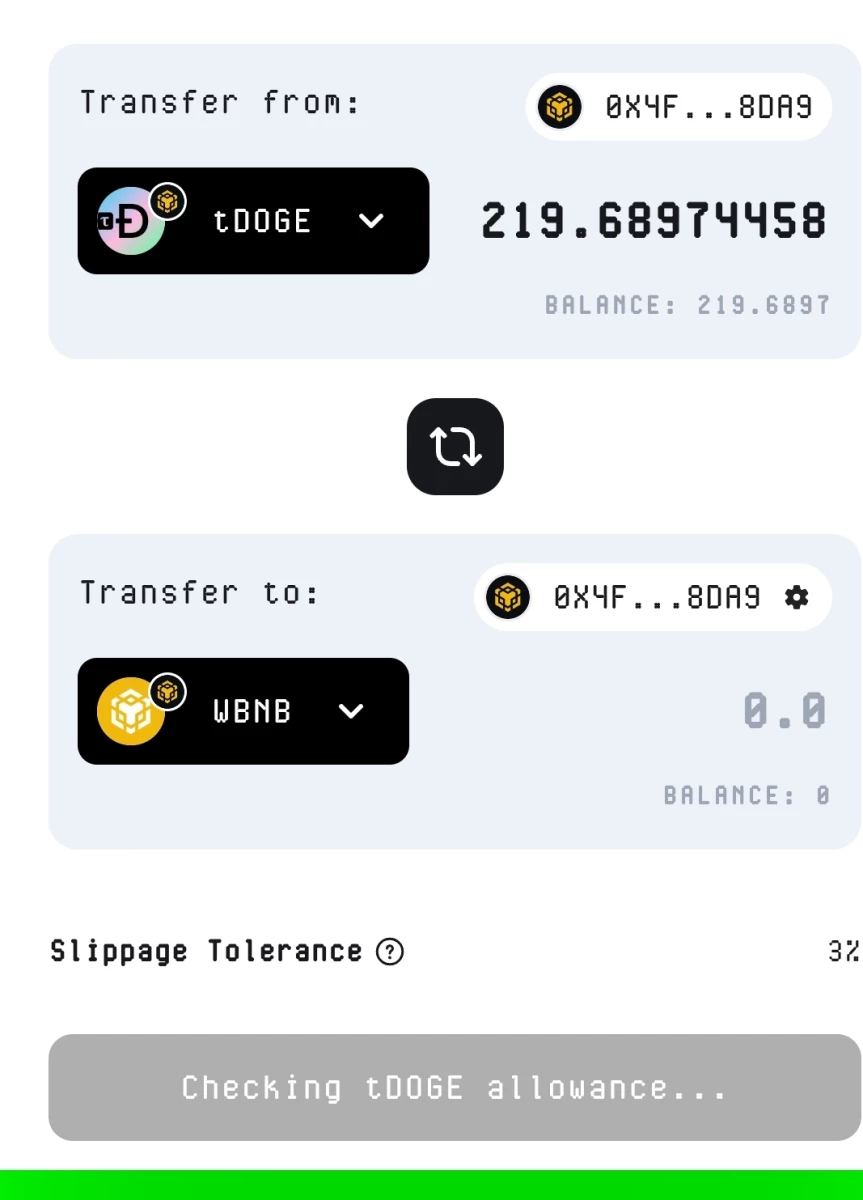The width and height of the screenshot is (863, 1200).
Task: Edit the transfer amount 219.68974458
Action: click(x=654, y=221)
